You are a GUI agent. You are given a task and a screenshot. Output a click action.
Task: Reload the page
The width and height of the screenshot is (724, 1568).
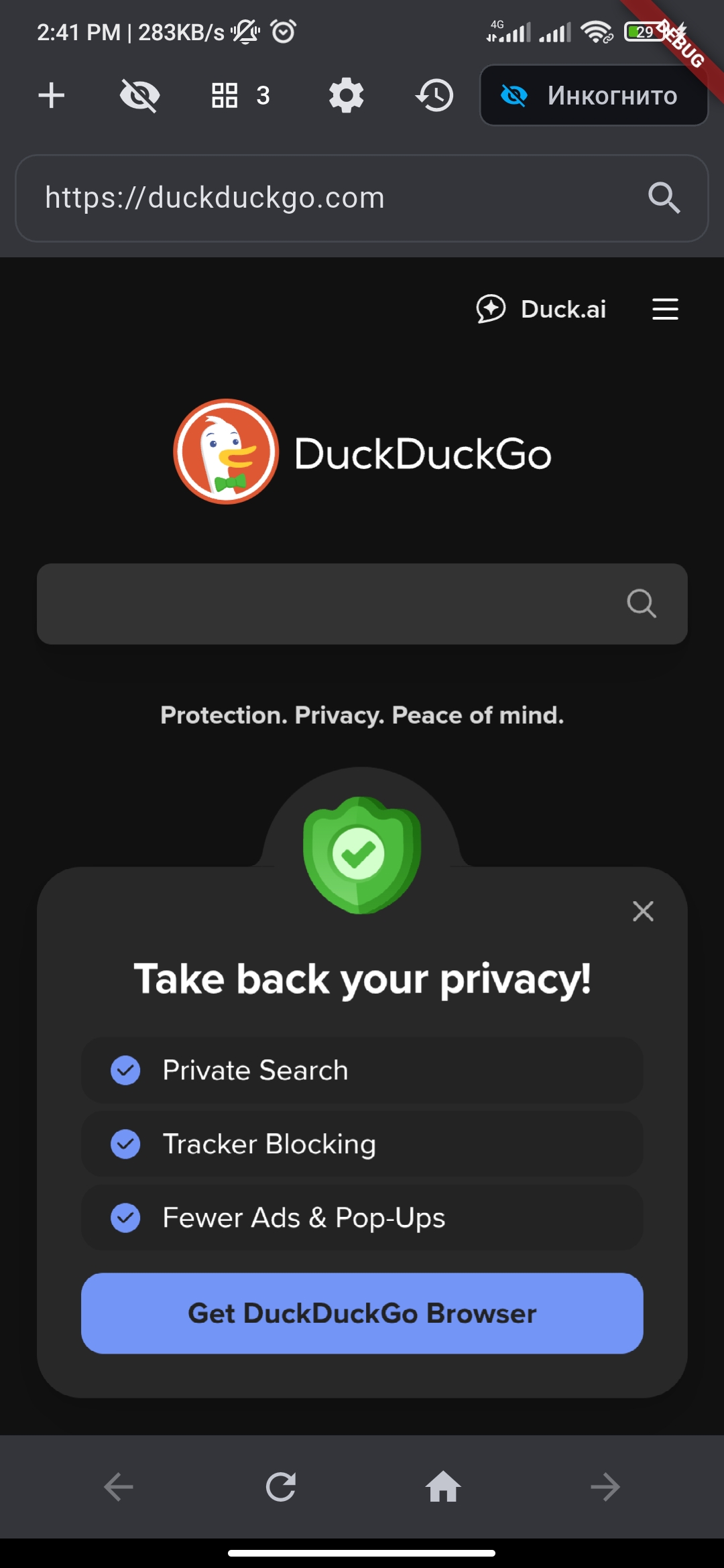pyautogui.click(x=282, y=1487)
